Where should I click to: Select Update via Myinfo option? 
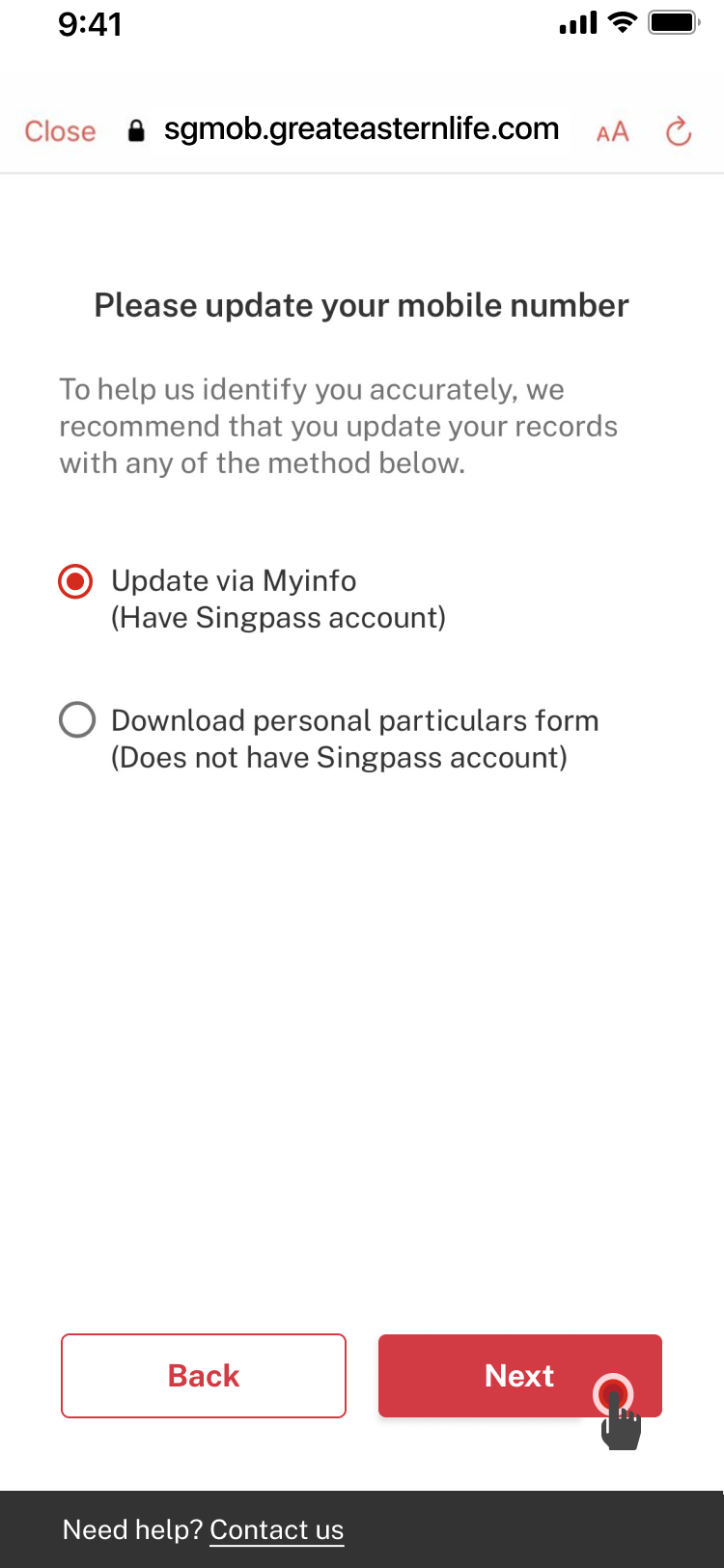click(76, 581)
